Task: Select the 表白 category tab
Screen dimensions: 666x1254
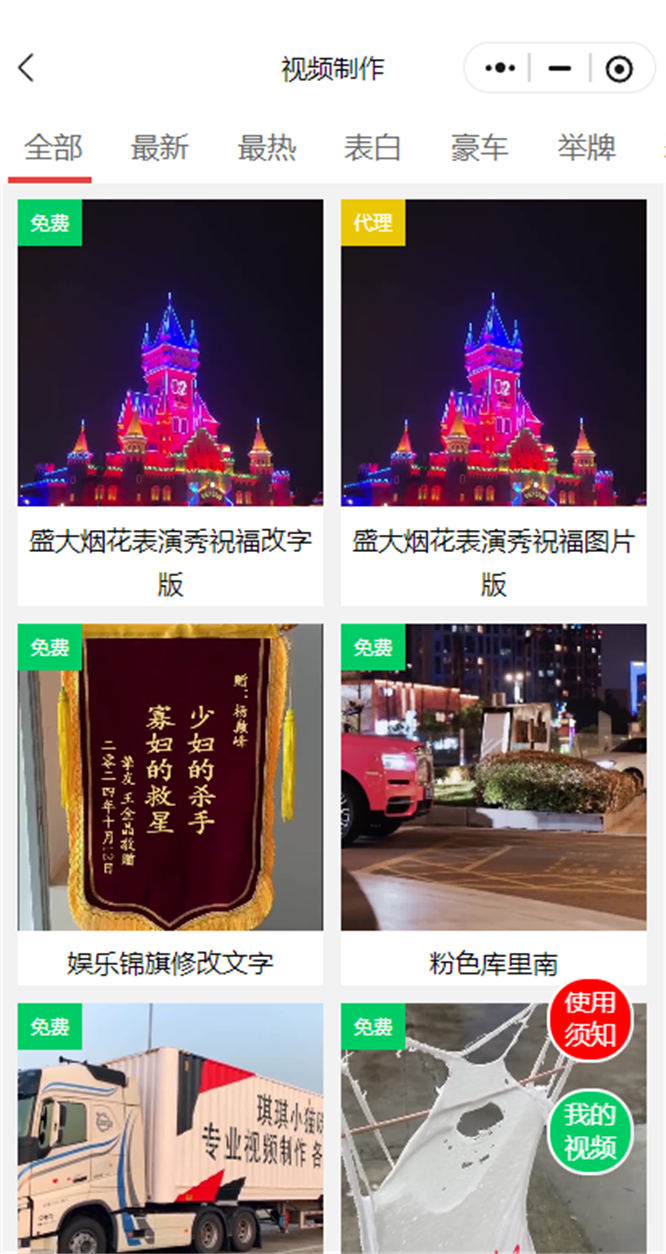Action: (372, 148)
